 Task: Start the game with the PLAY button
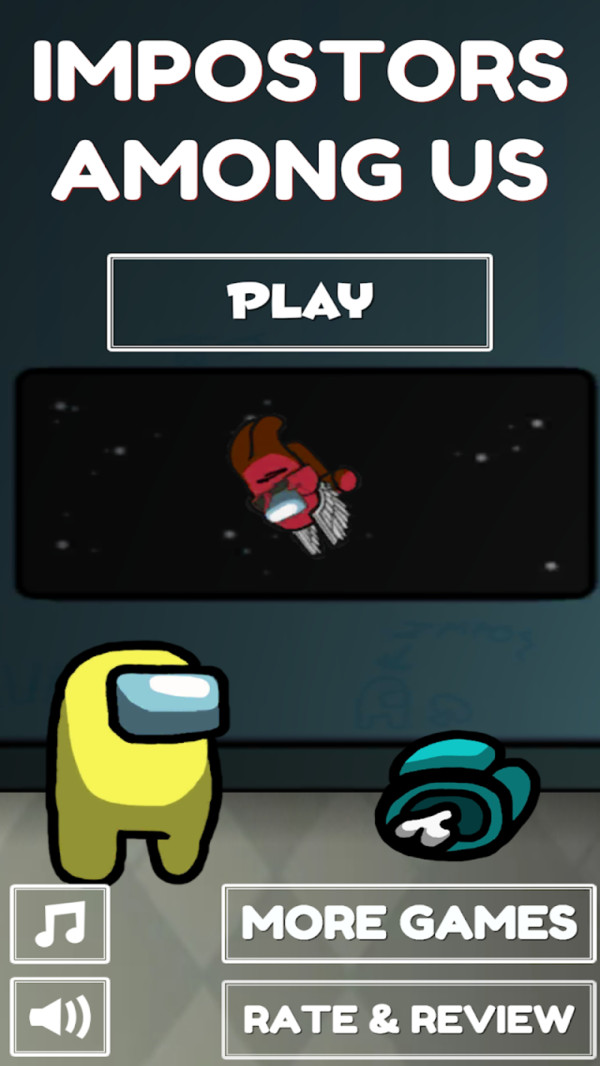click(300, 302)
